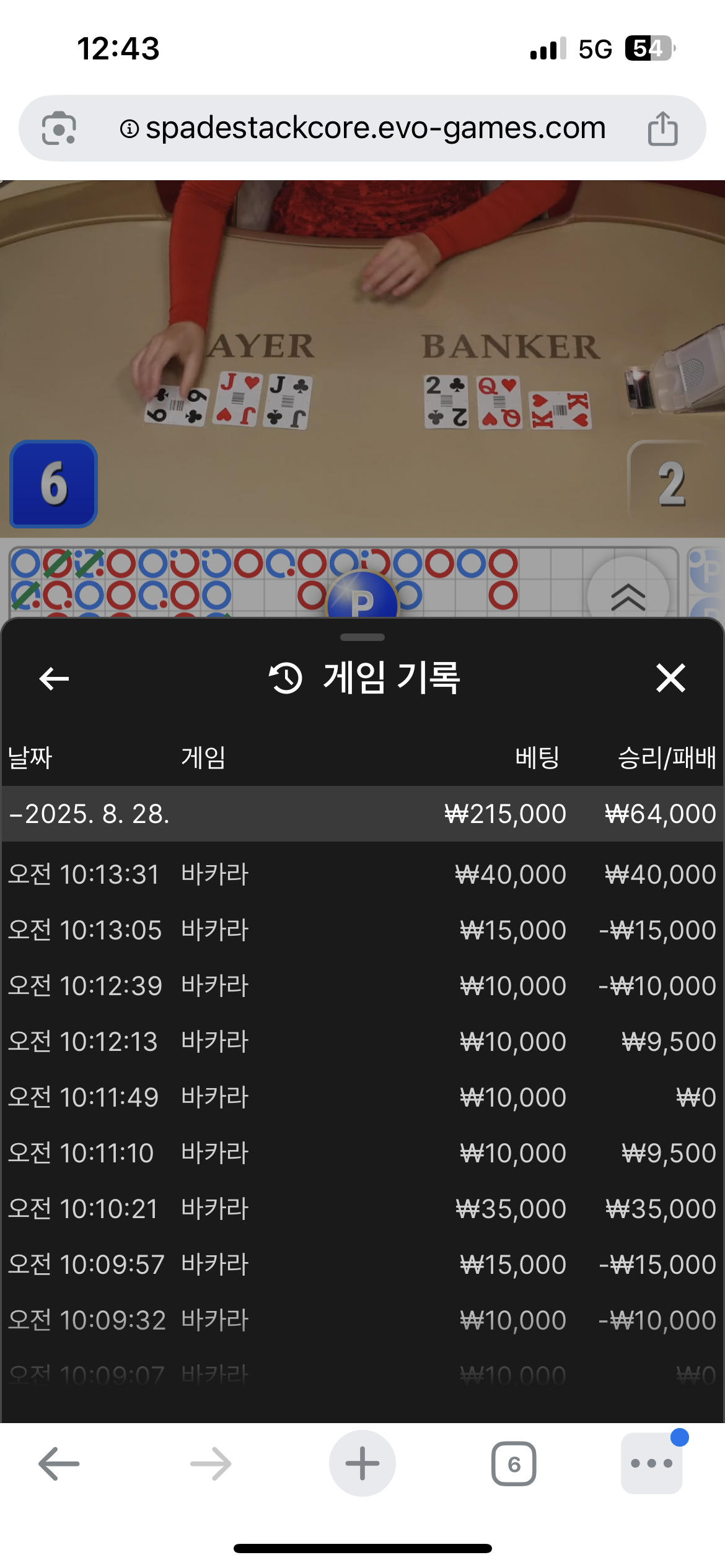Viewport: 725px width, 1568px height.
Task: Close the 게임 기록 panel
Action: point(670,678)
